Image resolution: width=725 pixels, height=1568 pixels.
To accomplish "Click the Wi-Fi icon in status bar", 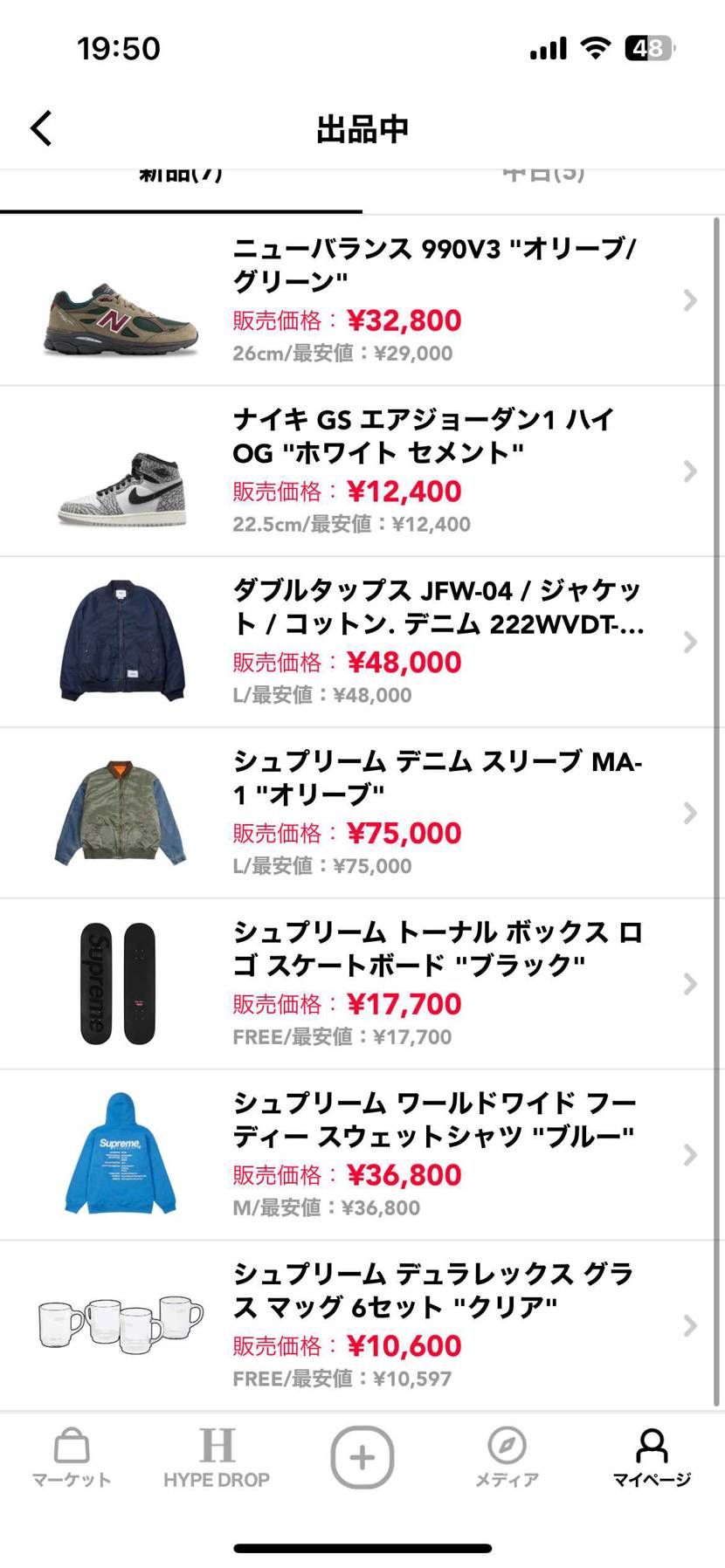I will point(595,49).
